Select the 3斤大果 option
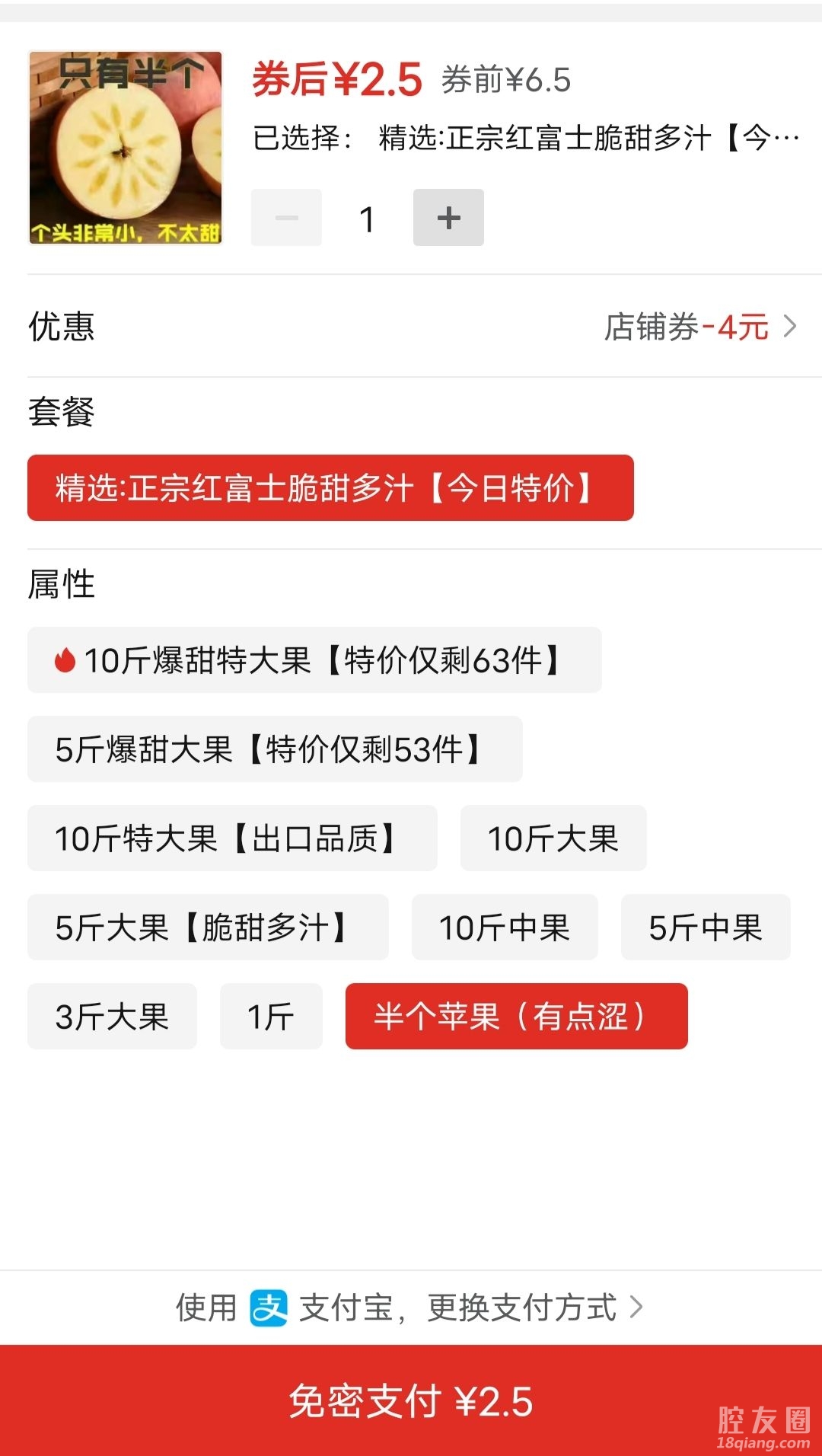Viewport: 822px width, 1456px height. pyautogui.click(x=112, y=1017)
